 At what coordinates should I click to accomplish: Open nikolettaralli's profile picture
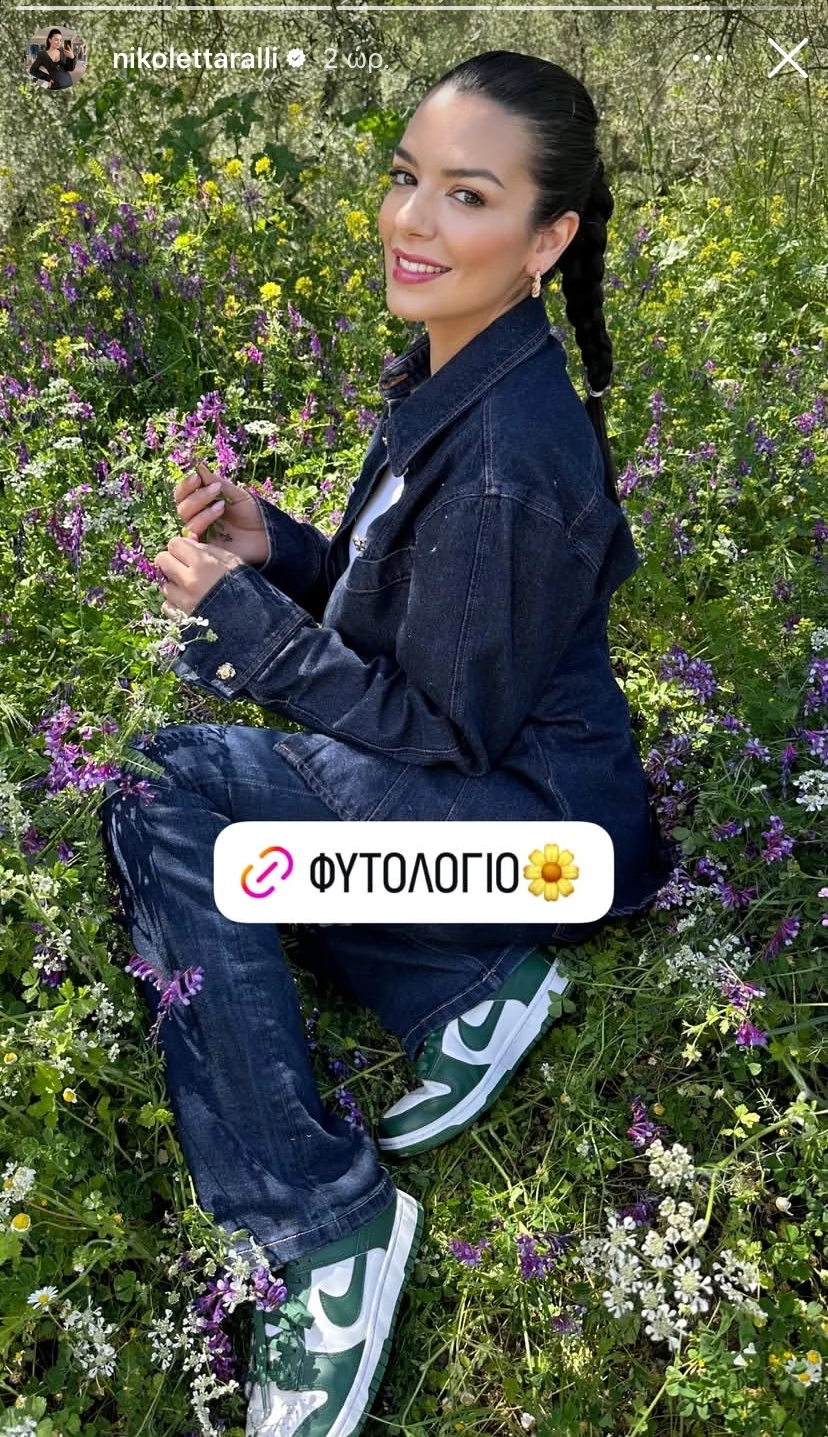point(56,59)
